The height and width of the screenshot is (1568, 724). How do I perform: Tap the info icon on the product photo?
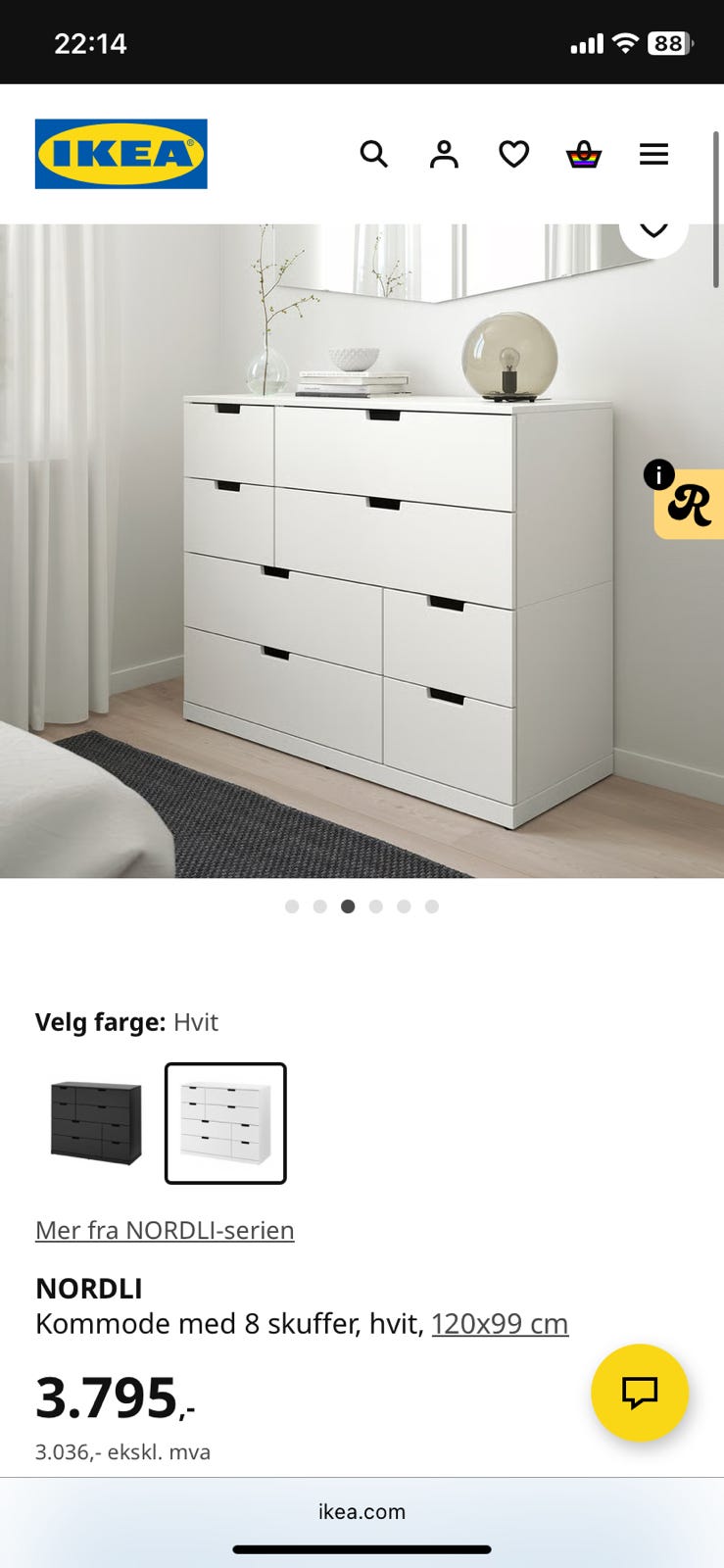(x=660, y=474)
